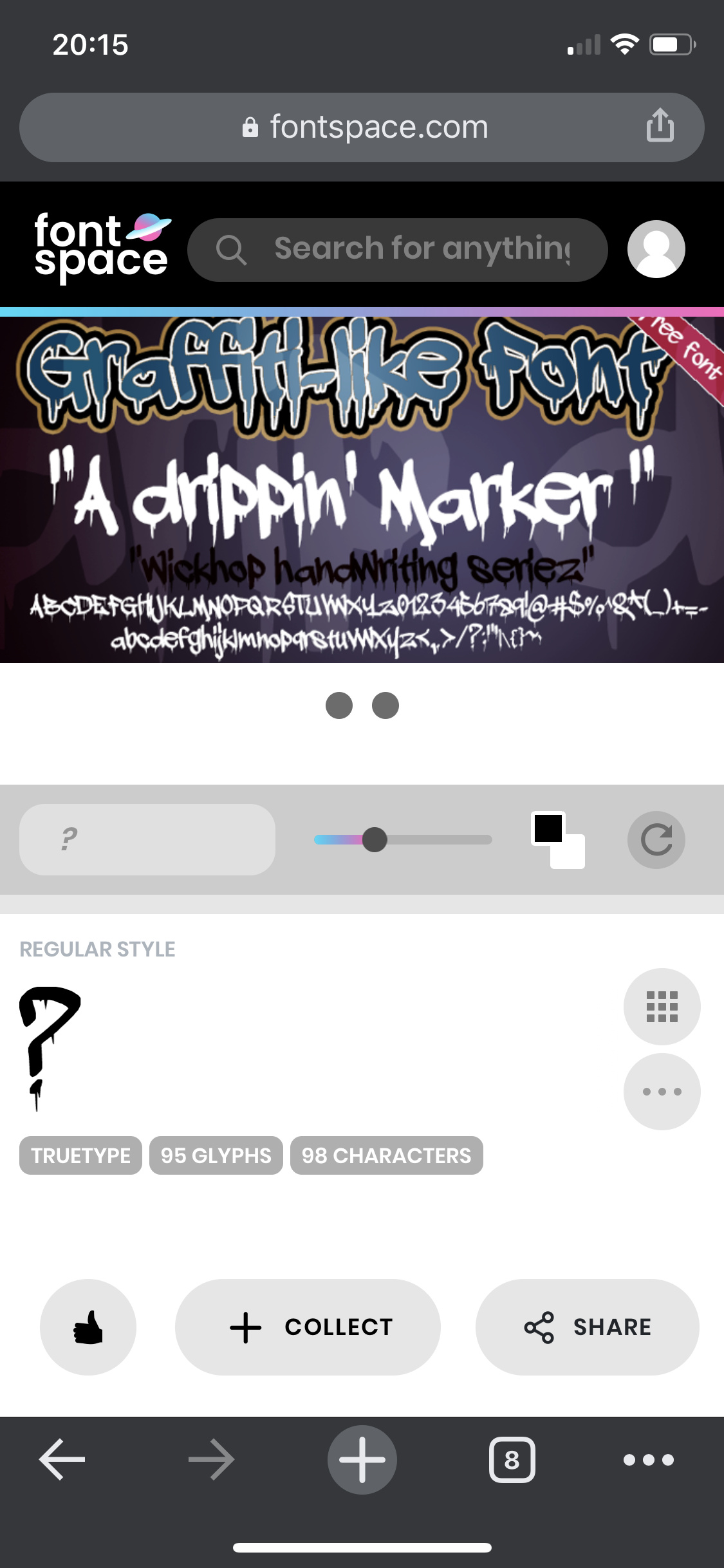Open the three-dot options under Regular Style

coord(662,1091)
